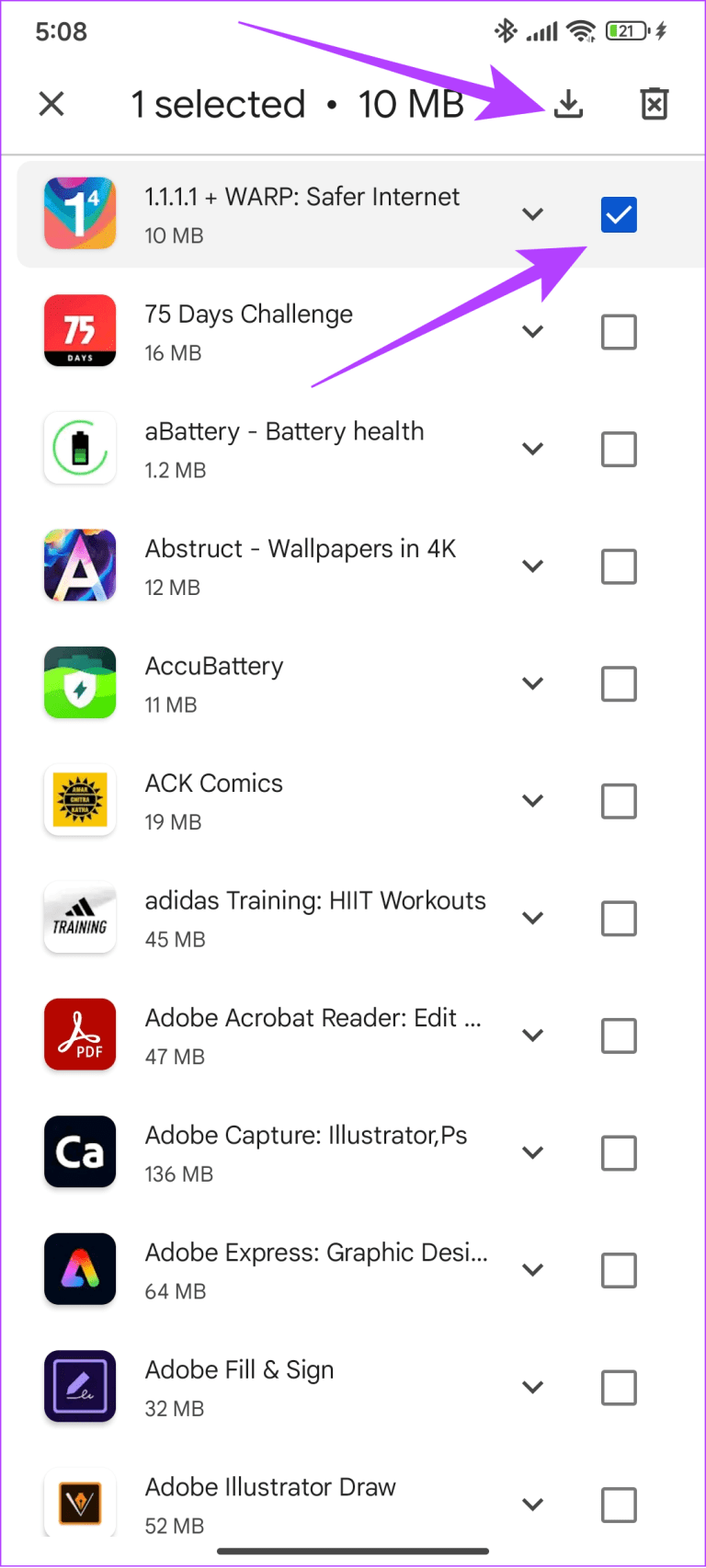Expand details for Adobe Illustrator Draw
Image resolution: width=706 pixels, height=1568 pixels.
[533, 1504]
